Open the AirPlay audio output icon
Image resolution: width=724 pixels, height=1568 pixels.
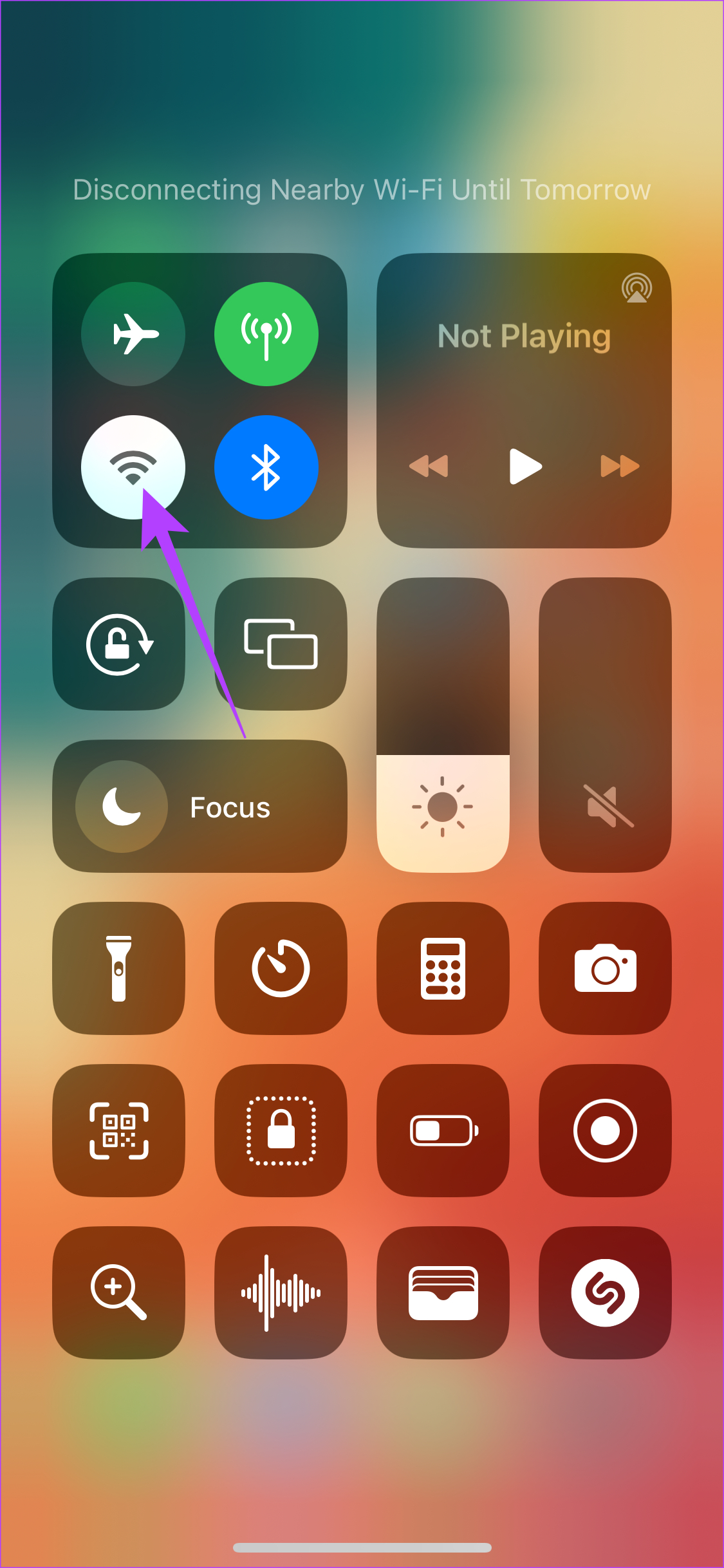pos(636,288)
